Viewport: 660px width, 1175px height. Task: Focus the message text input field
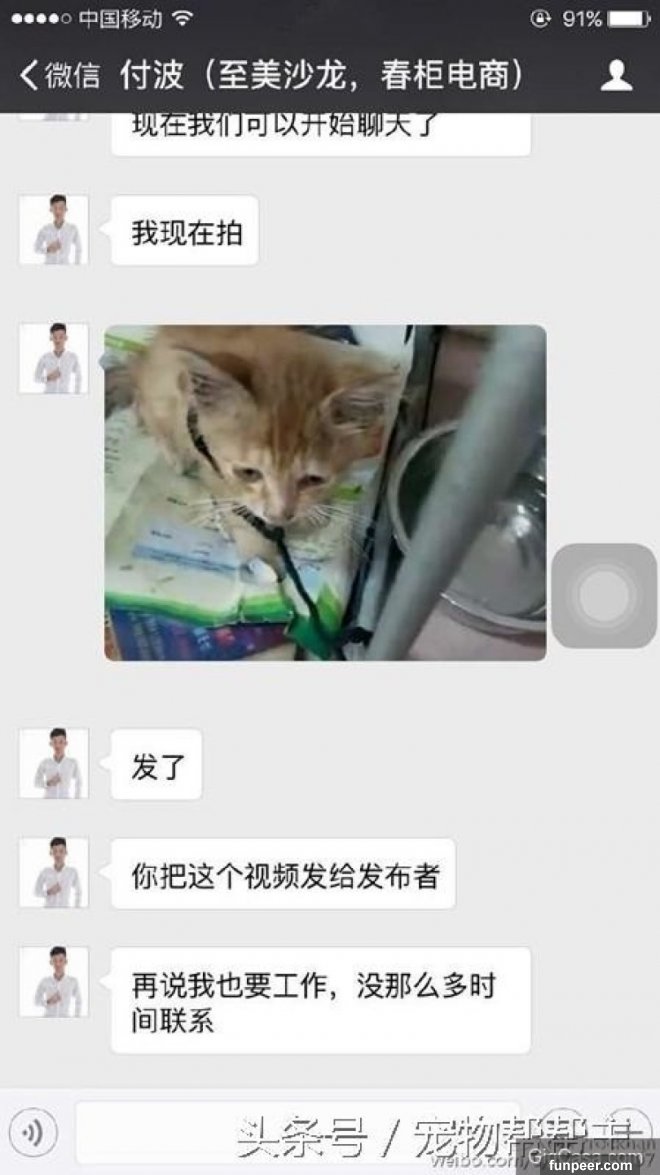pyautogui.click(x=300, y=1132)
